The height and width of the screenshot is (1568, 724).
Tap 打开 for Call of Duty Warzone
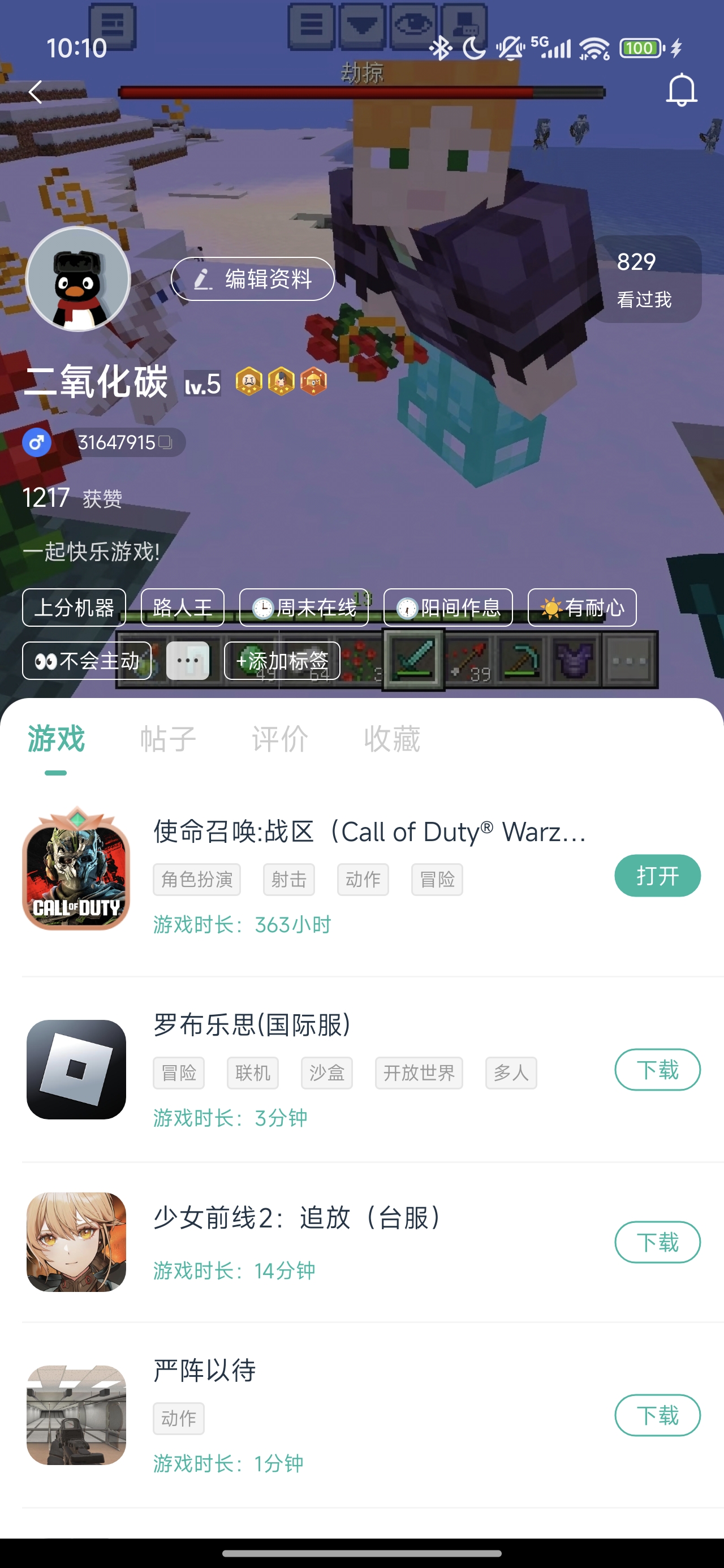657,876
